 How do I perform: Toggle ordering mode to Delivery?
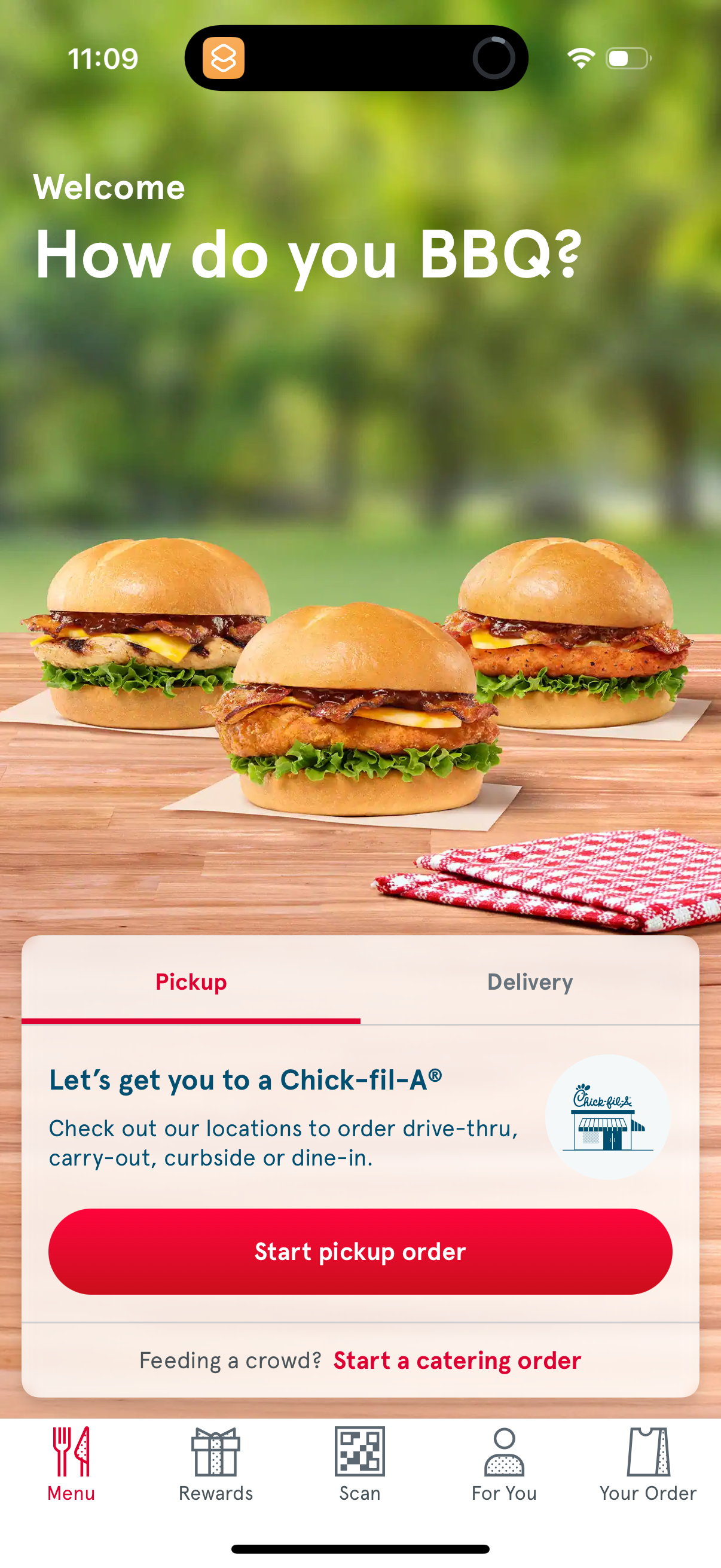pos(530,982)
